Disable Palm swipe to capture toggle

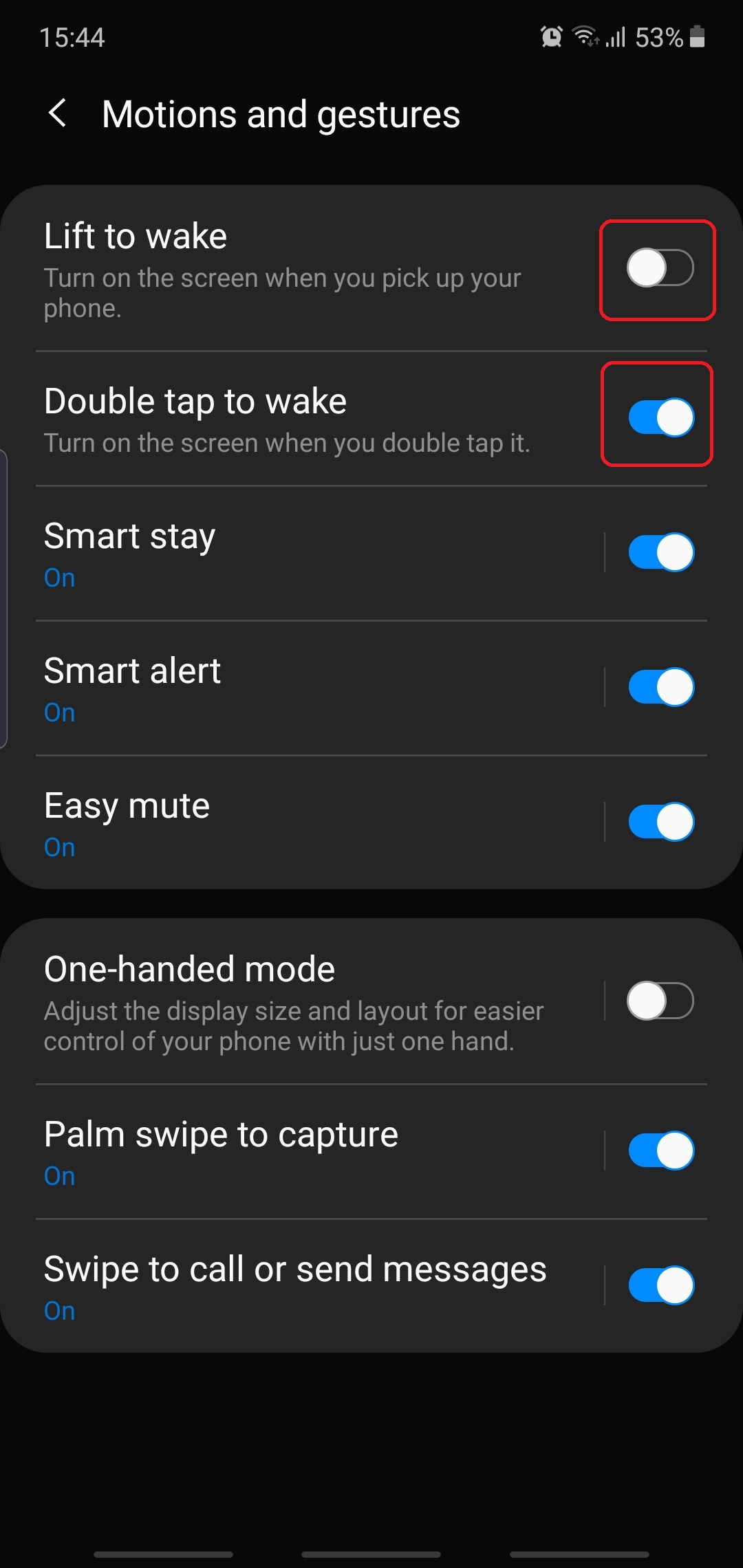click(660, 1151)
